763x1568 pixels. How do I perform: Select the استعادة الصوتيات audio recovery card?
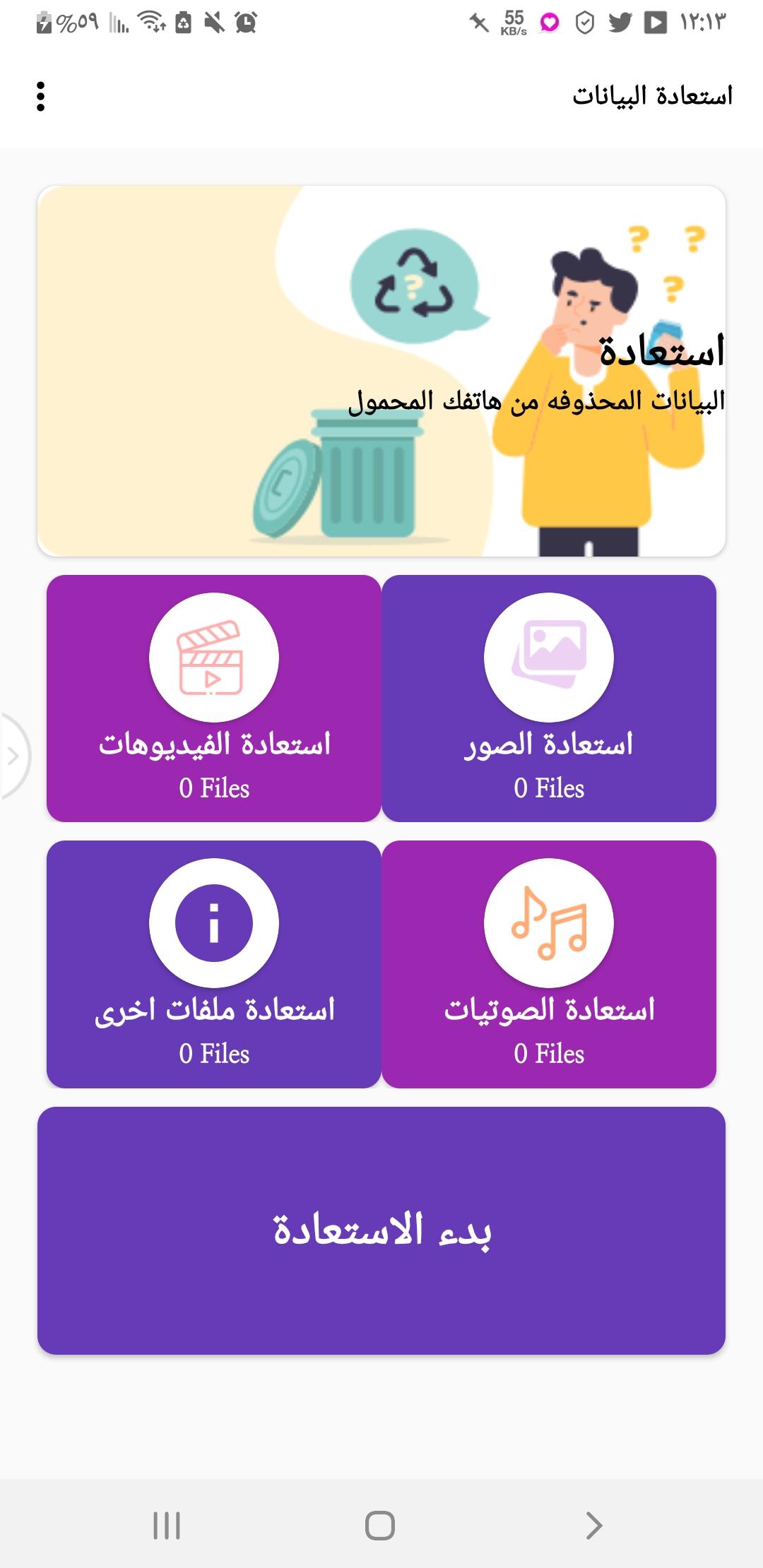point(549,964)
